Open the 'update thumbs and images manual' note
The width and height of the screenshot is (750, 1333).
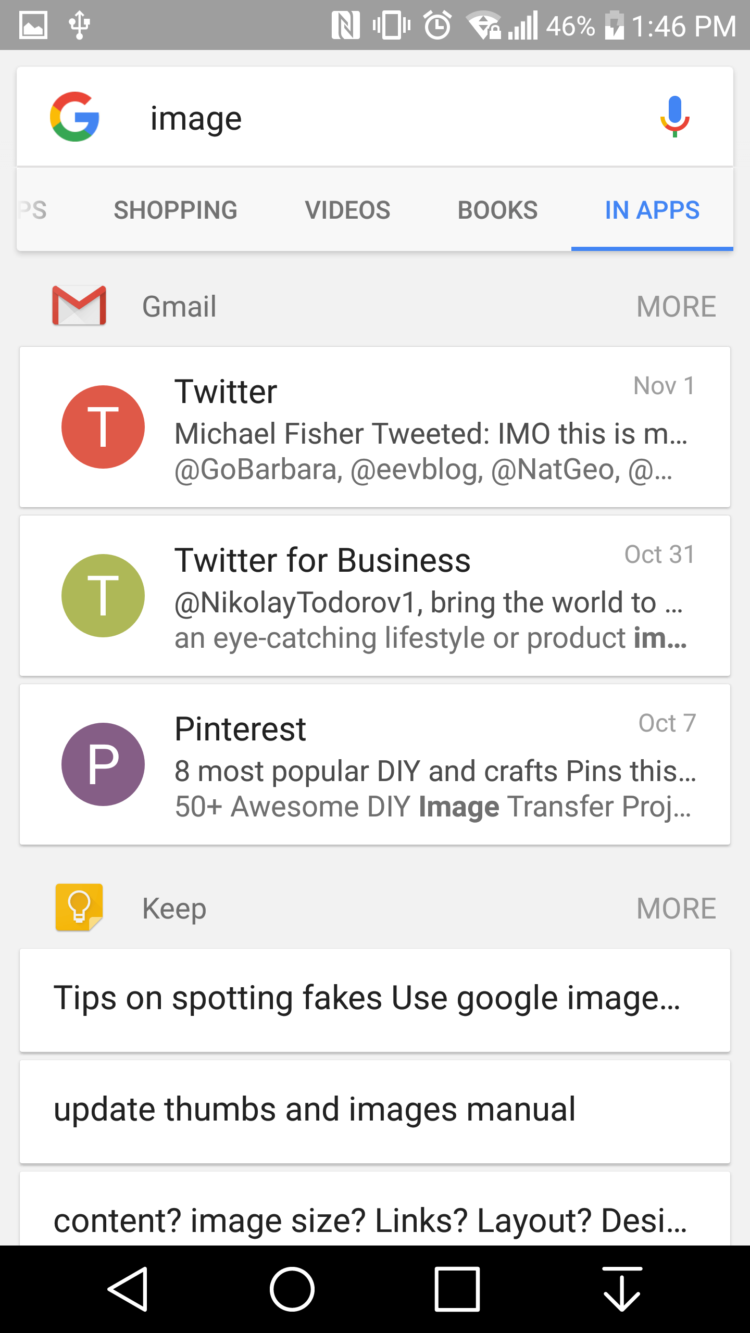click(x=375, y=1110)
